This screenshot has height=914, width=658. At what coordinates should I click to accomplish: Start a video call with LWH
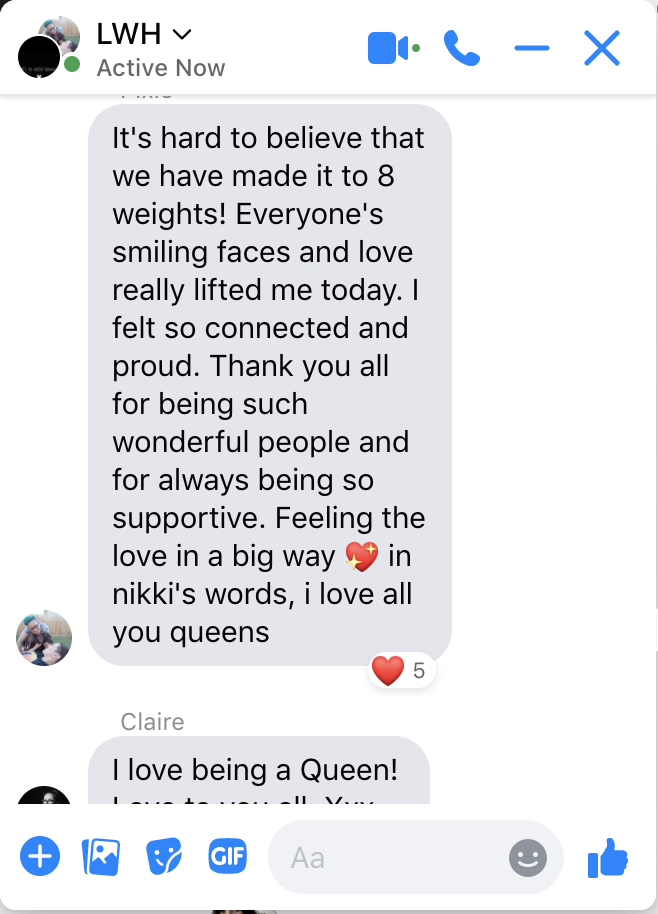point(389,48)
